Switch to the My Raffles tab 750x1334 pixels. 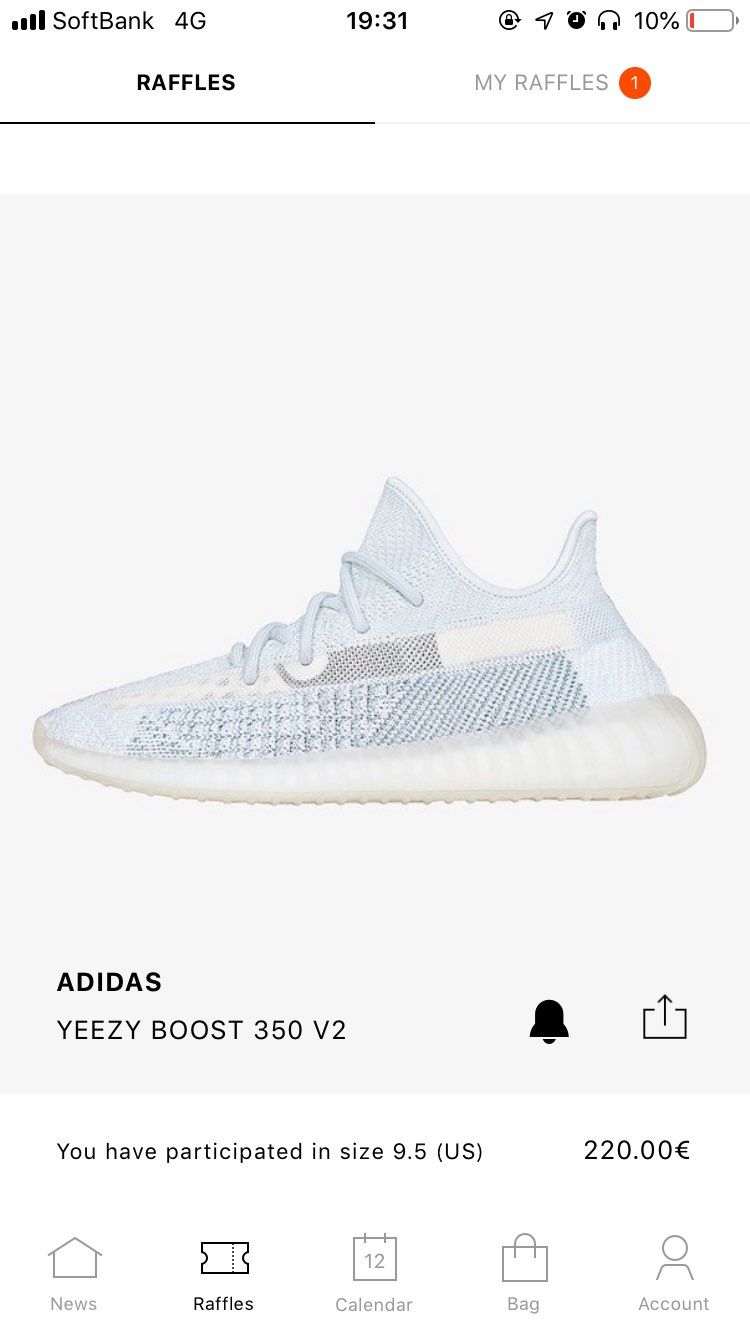[x=562, y=83]
